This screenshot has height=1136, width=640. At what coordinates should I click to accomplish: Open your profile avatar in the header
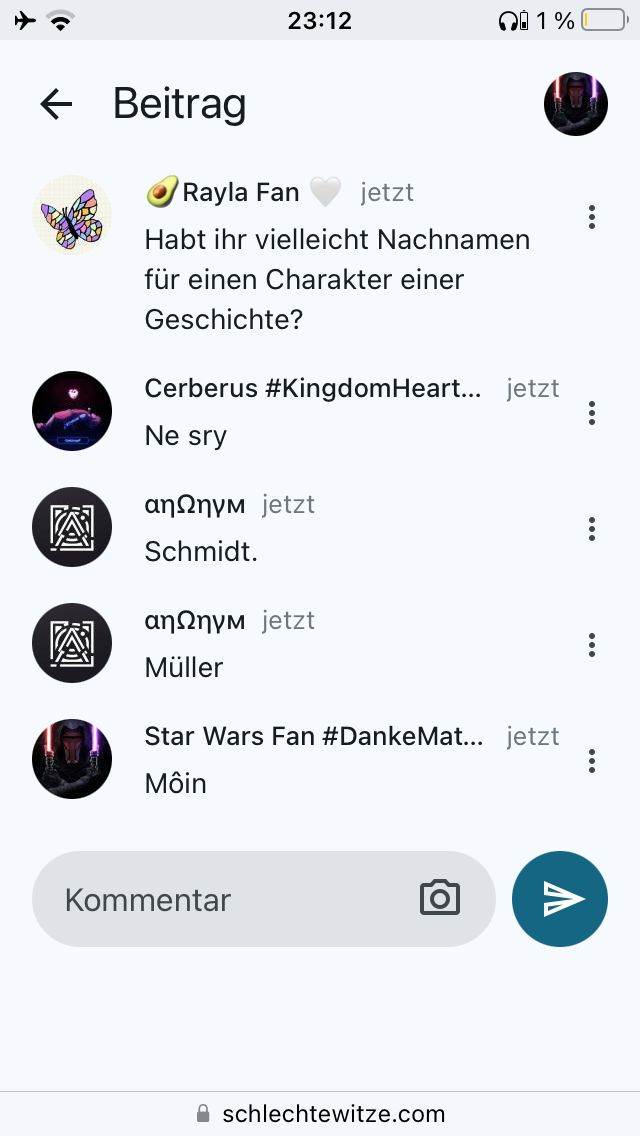tap(575, 104)
